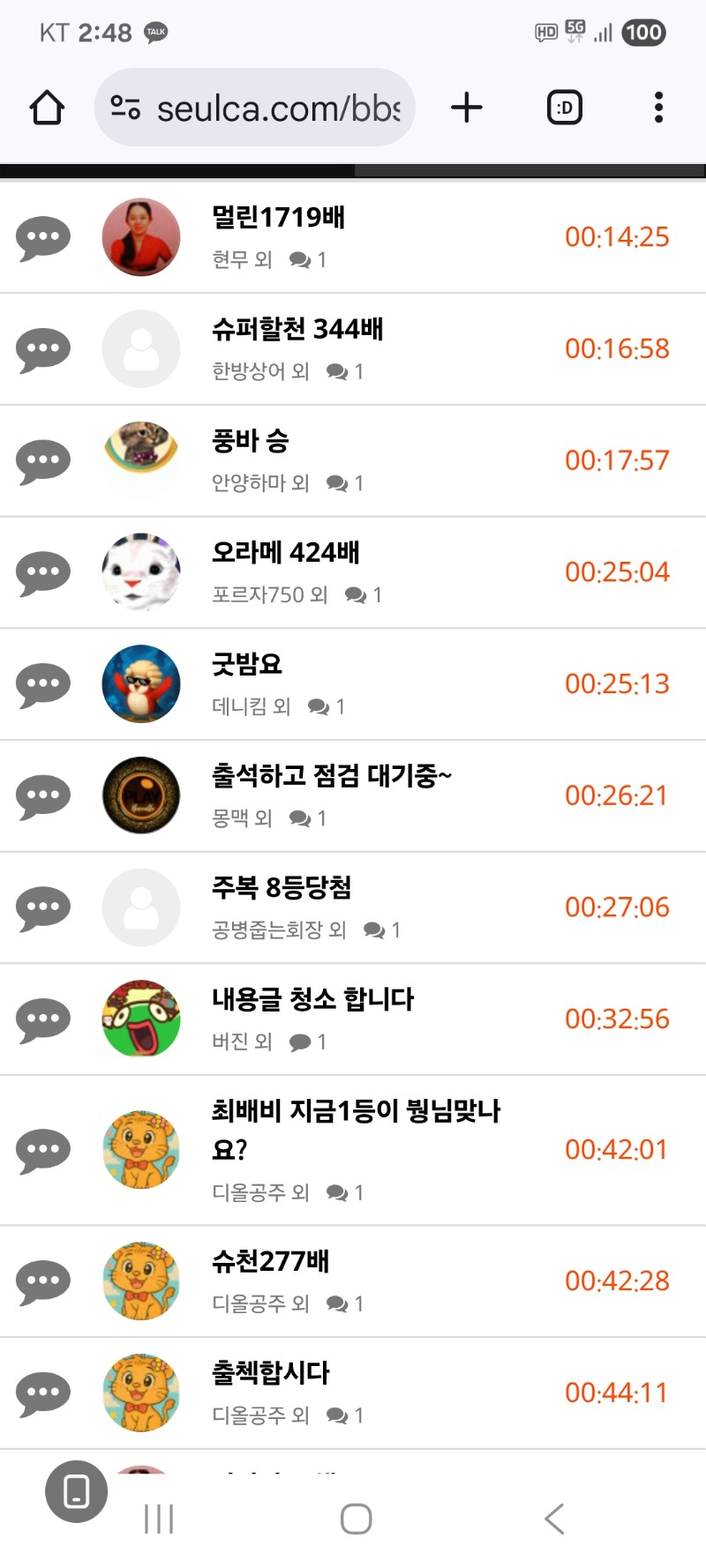Go back with the system back button
The height and width of the screenshot is (1568, 706).
tap(554, 1519)
